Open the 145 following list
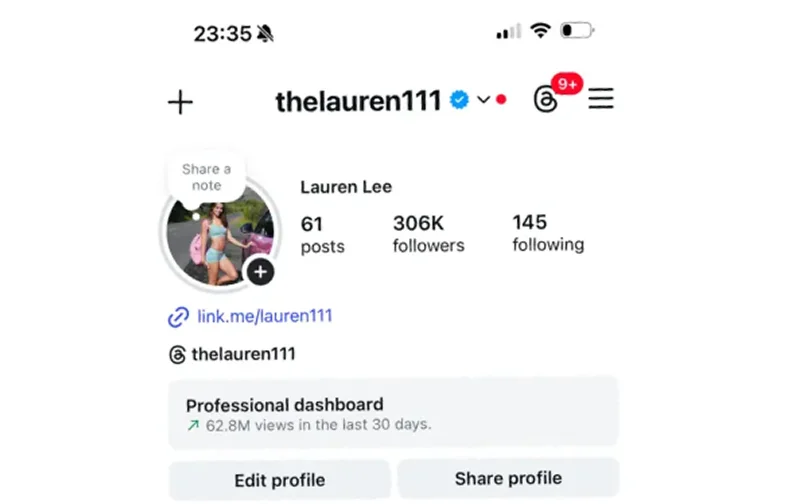 tap(548, 233)
